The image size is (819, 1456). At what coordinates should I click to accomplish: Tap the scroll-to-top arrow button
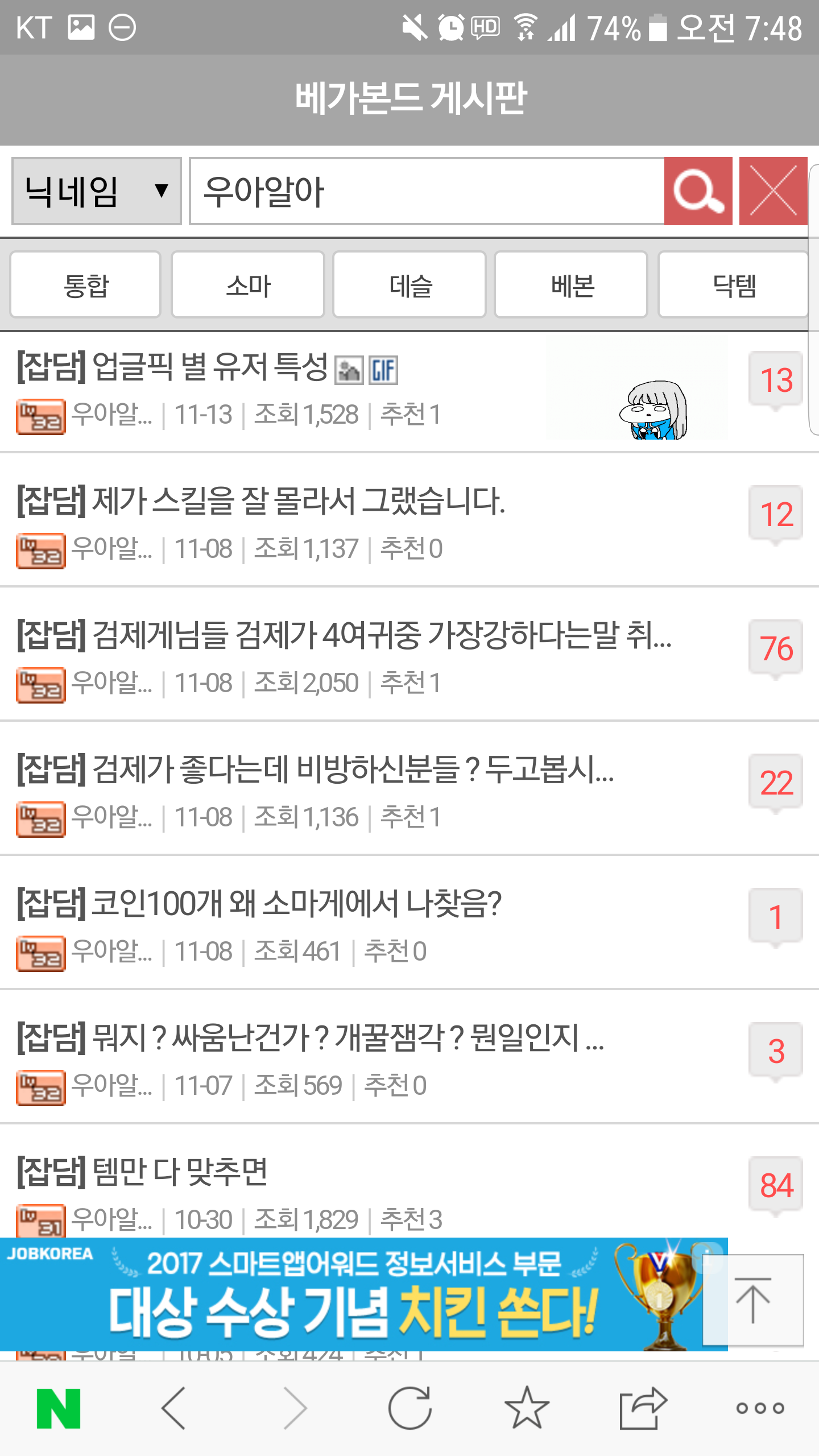pos(753,1300)
